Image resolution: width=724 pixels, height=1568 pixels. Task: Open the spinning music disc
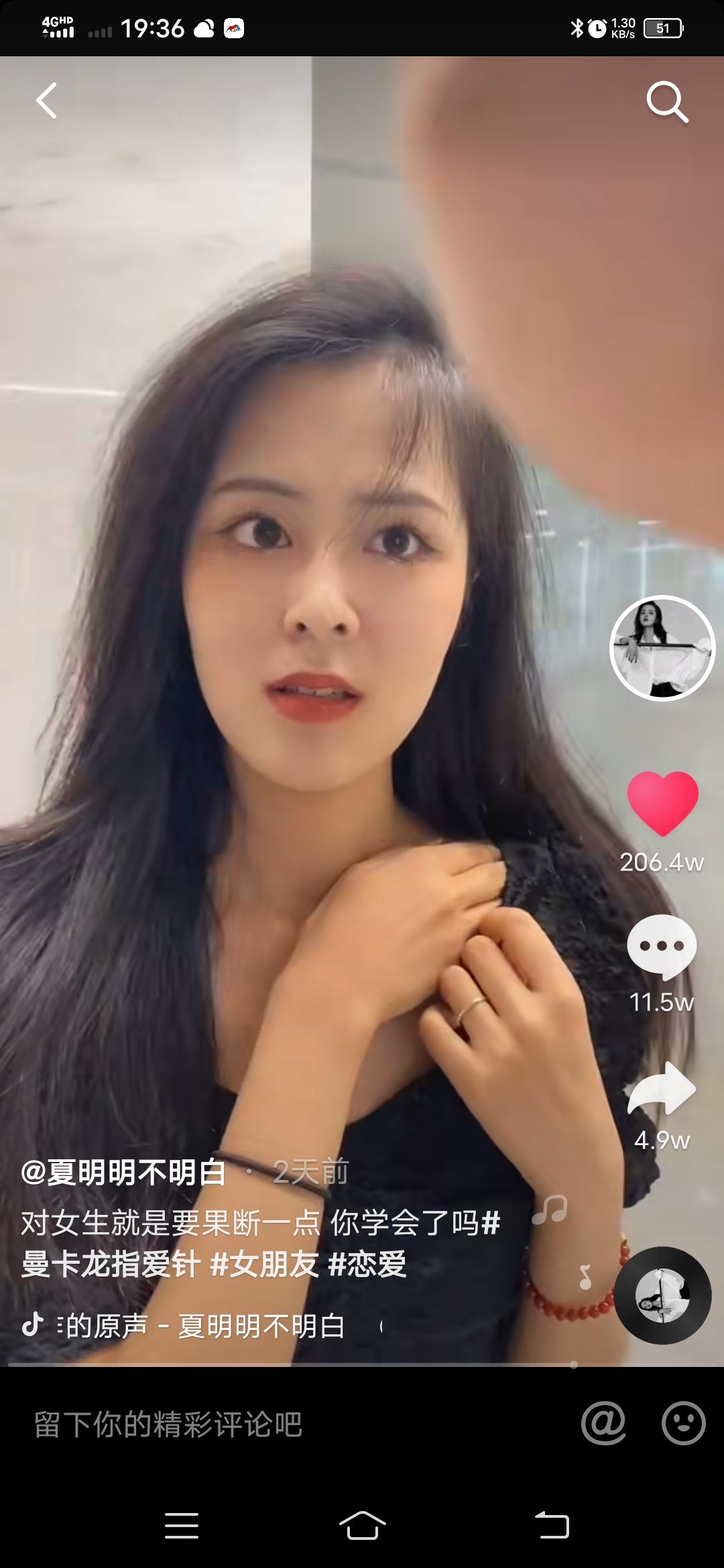click(662, 1295)
